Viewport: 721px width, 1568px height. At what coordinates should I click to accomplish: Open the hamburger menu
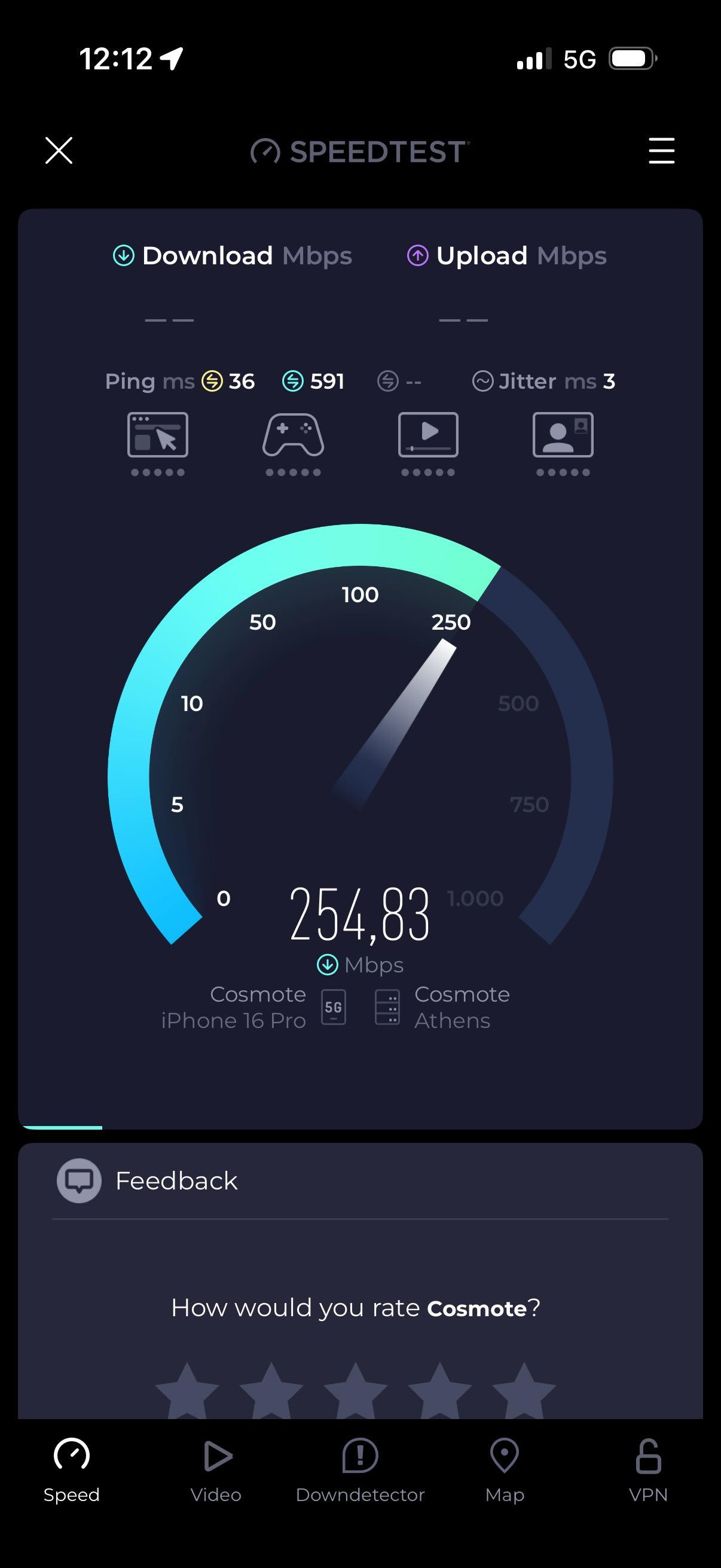coord(661,150)
